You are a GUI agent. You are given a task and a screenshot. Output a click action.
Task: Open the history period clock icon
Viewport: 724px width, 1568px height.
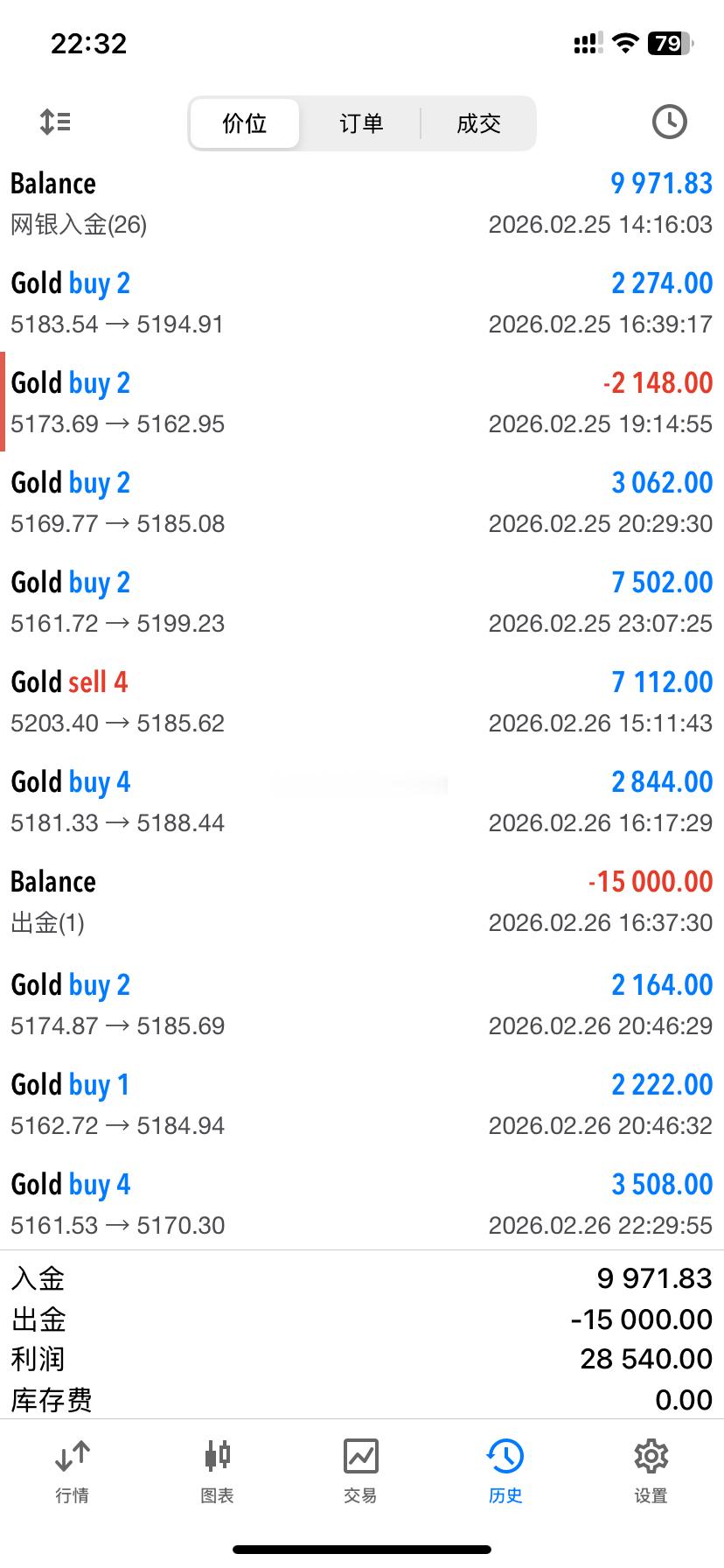point(669,122)
